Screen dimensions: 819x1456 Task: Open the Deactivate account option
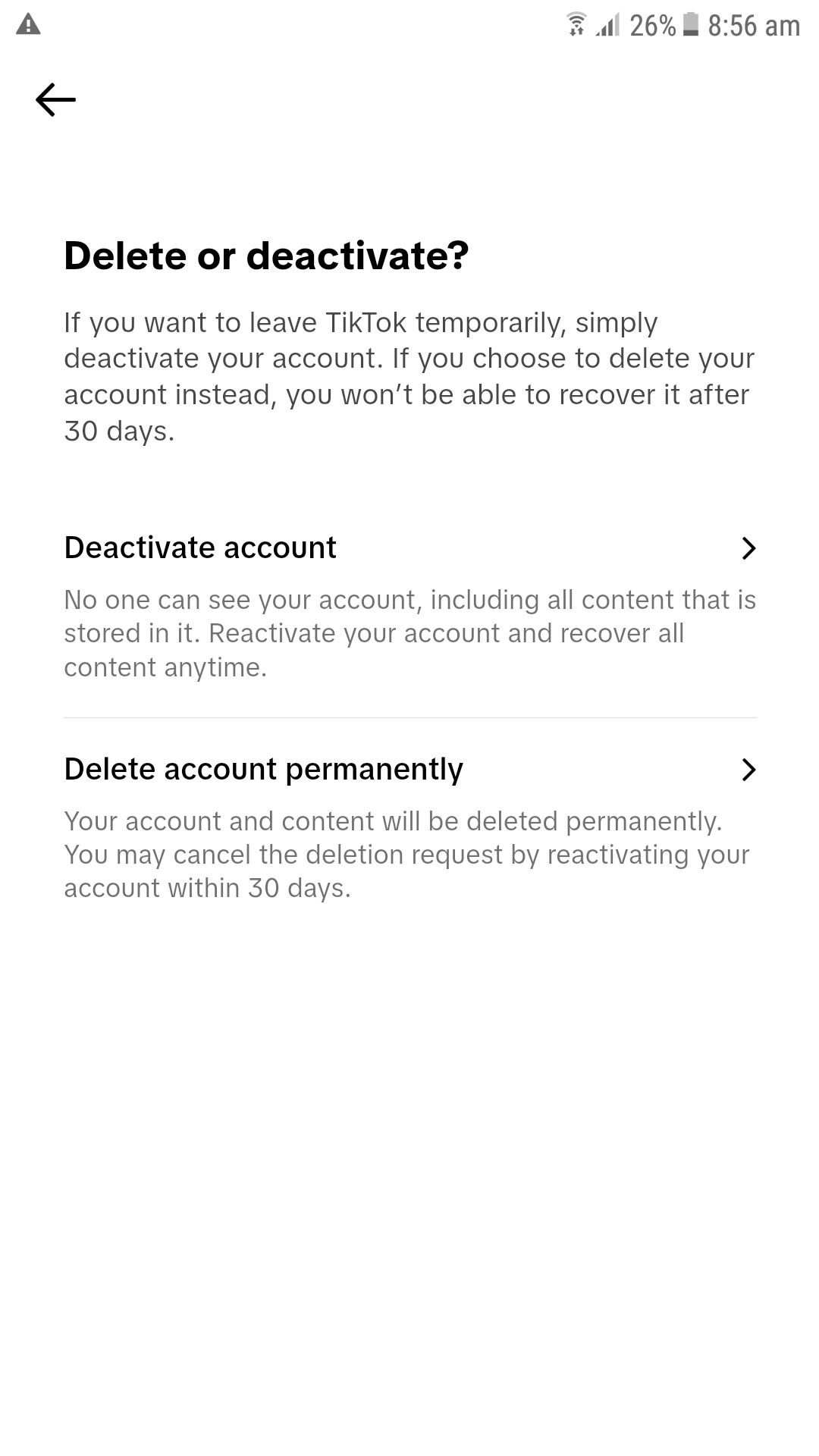(409, 548)
